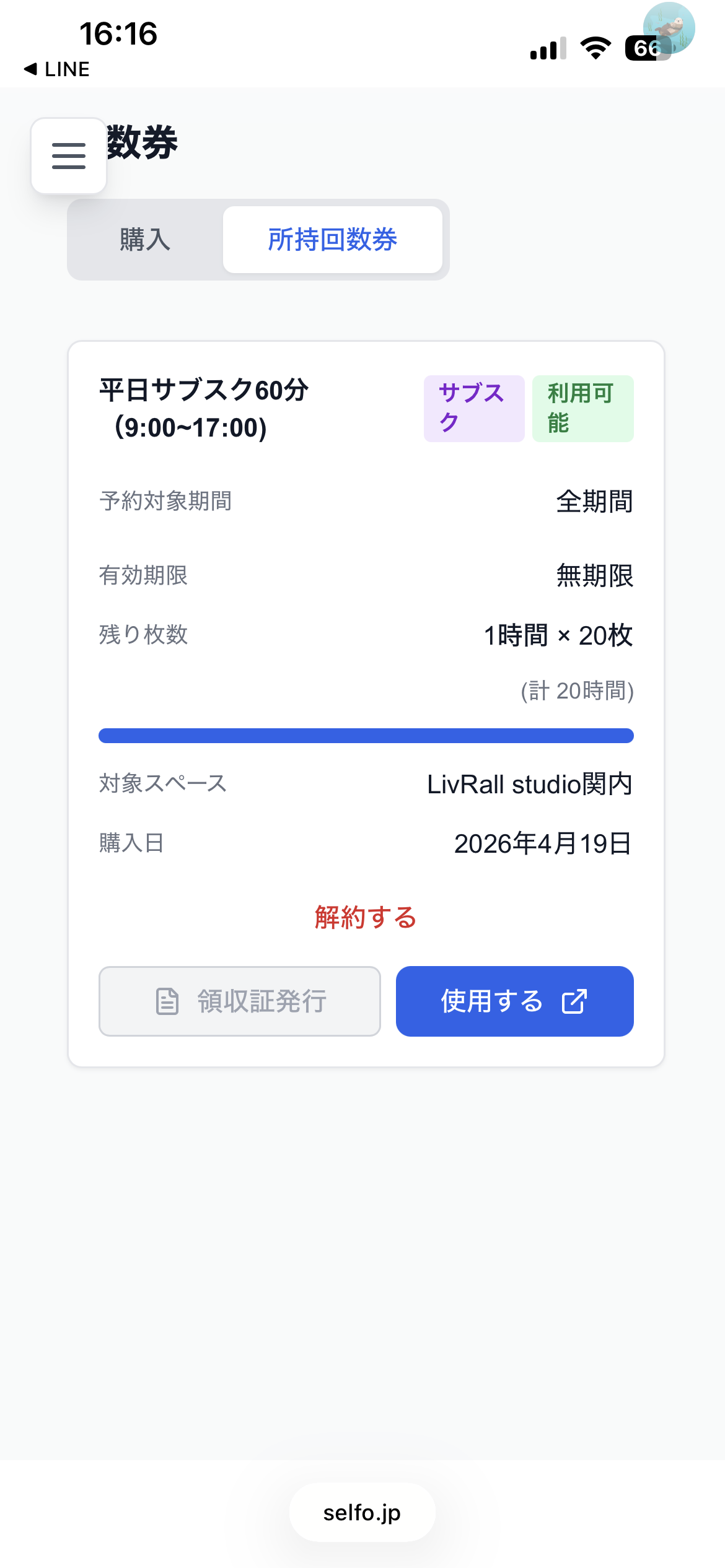
Task: Switch to the 購入 tab
Action: coord(145,240)
